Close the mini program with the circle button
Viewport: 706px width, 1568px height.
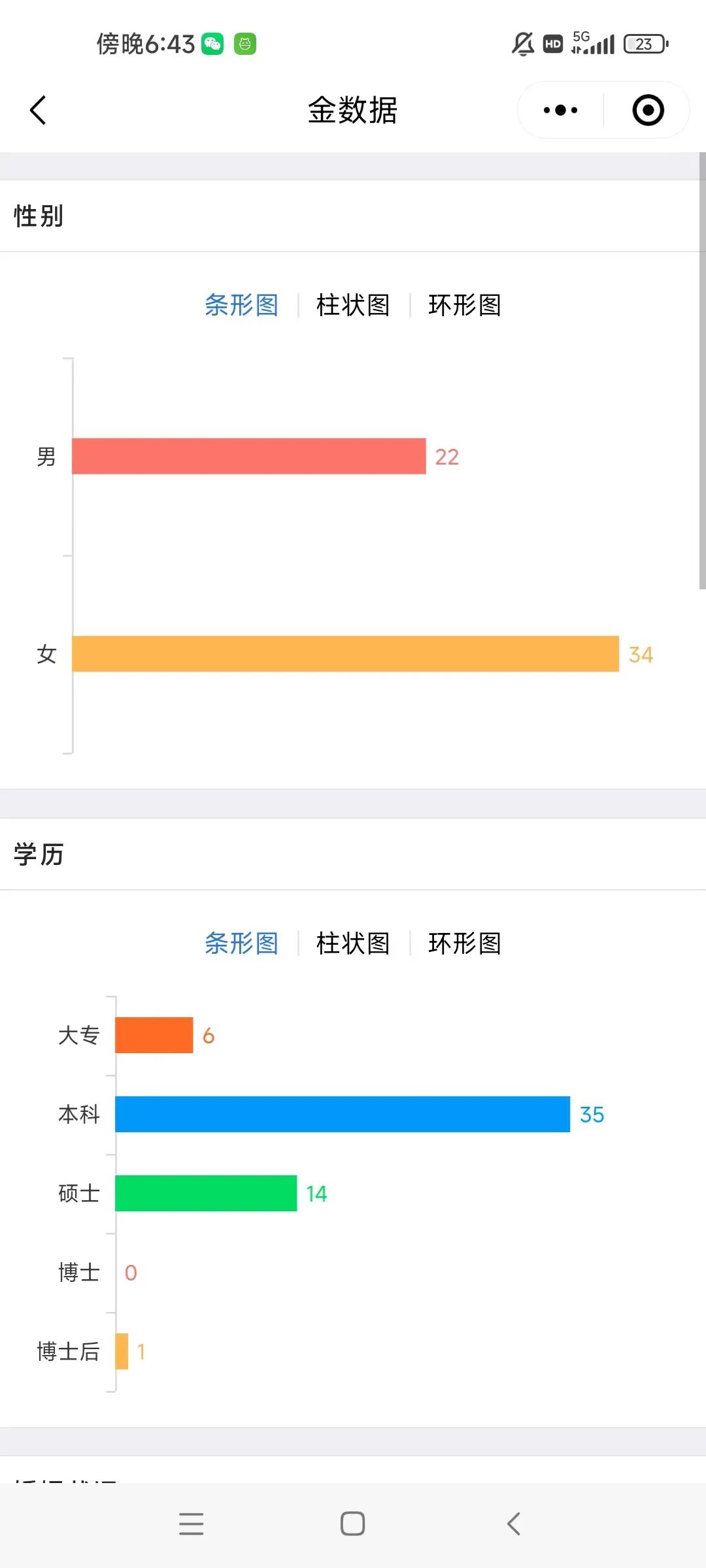click(x=648, y=110)
